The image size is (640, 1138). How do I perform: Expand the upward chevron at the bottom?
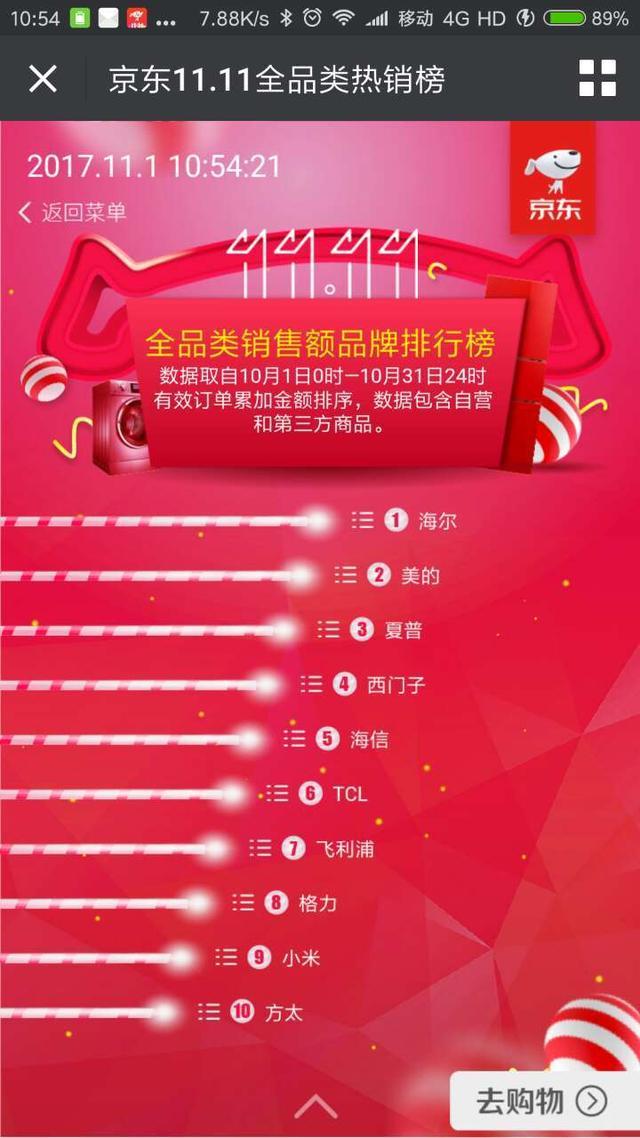point(316,1107)
